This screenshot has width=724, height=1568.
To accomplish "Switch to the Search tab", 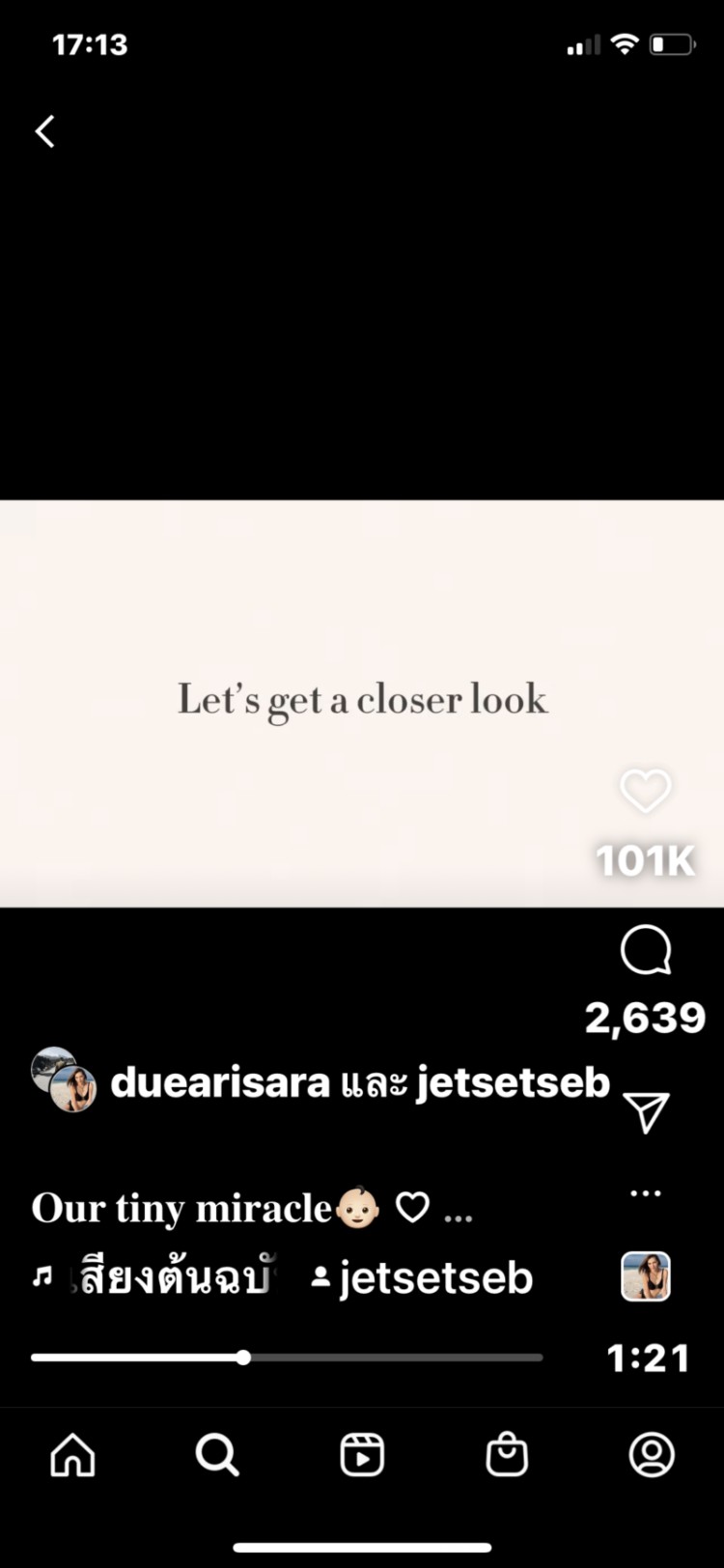I will (217, 1454).
